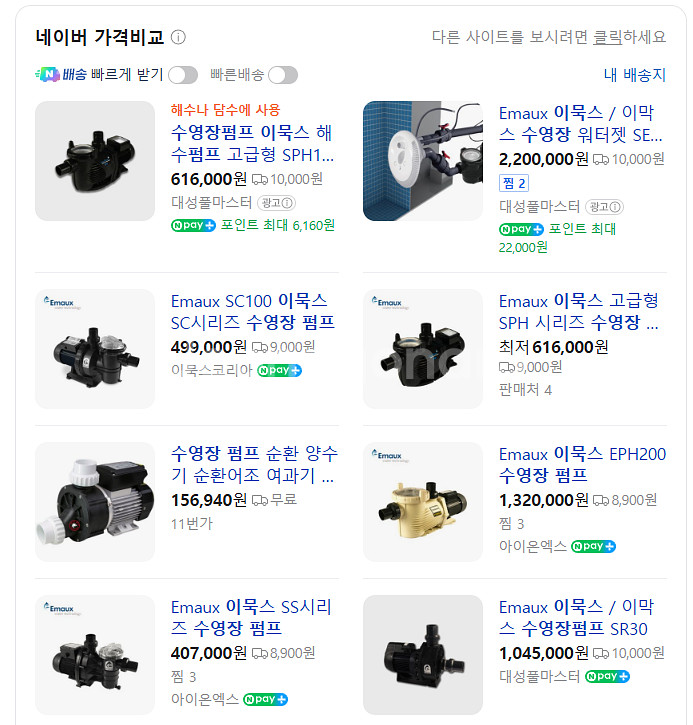693x725 pixels.
Task: Select Emaux 이묵스 고급형 SPH 시리즈 item
Action: coord(578,312)
